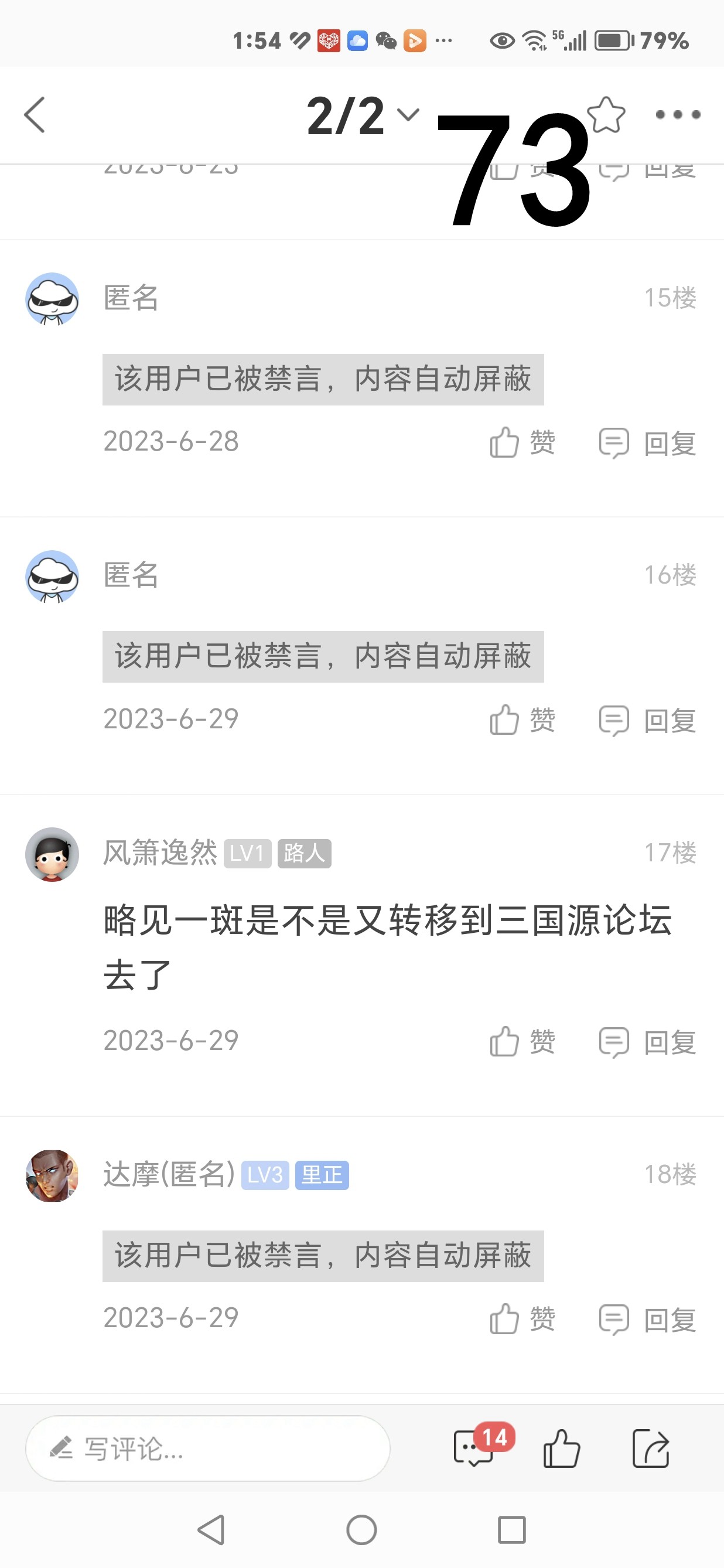Star this thread as a favorite
Viewport: 724px width, 1568px height.
[605, 113]
